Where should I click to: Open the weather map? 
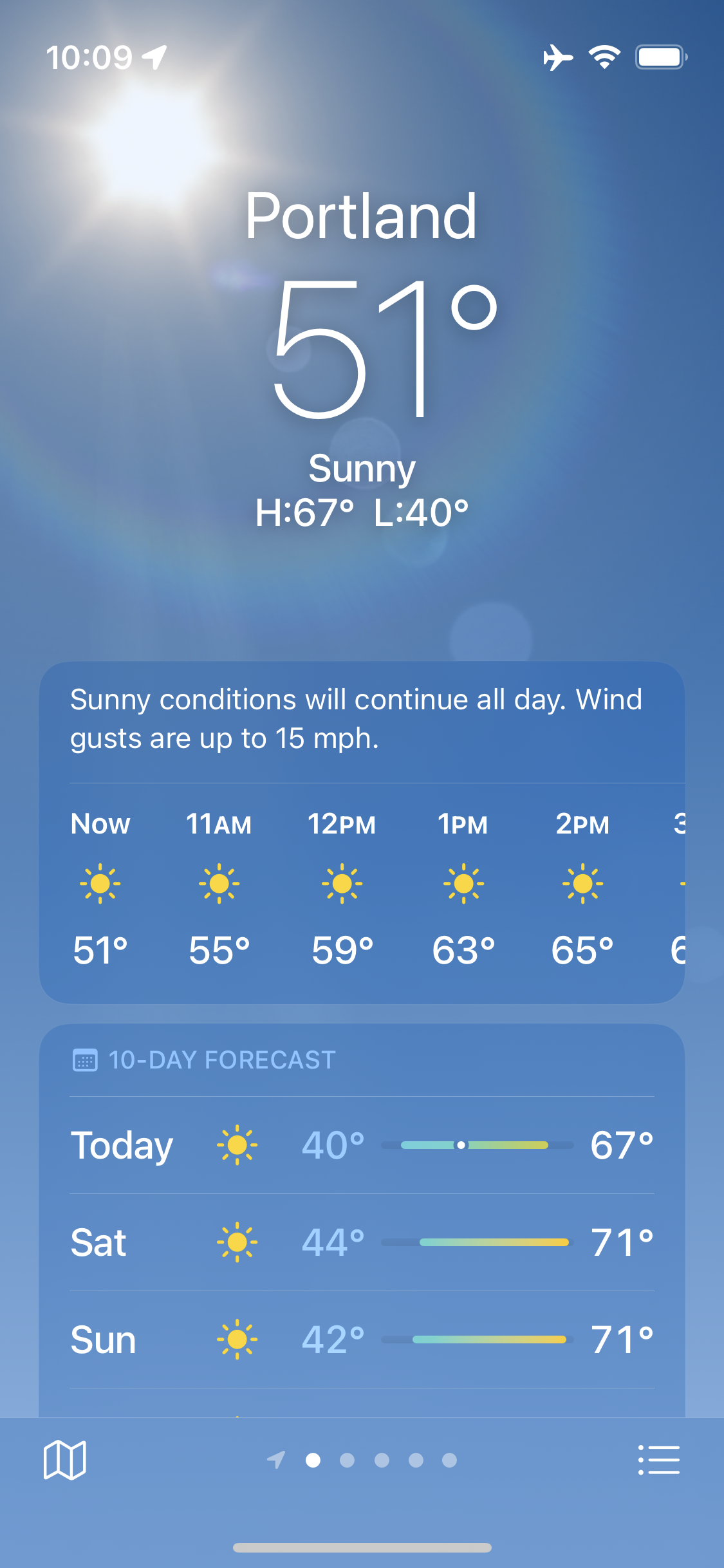coord(64,1460)
